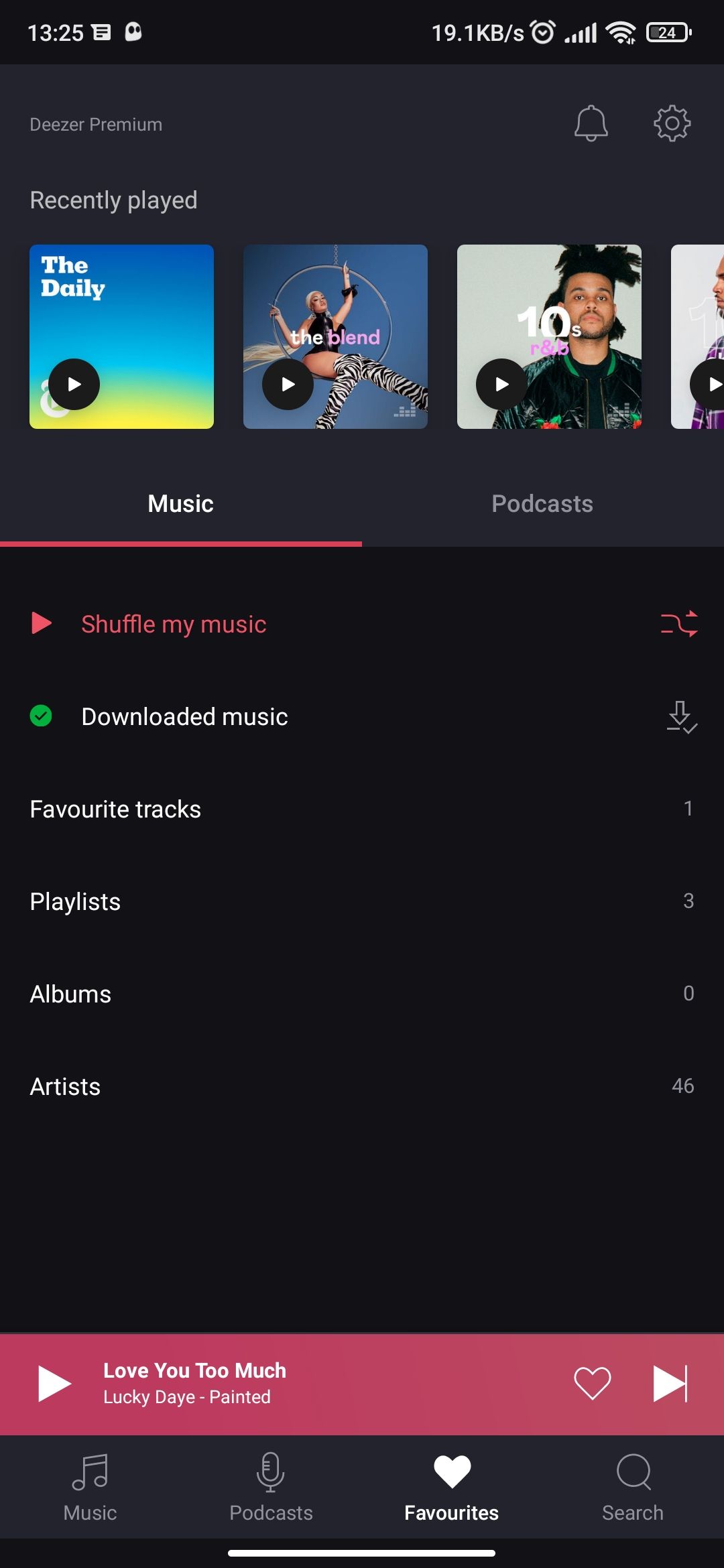Tap Shuffle my music
This screenshot has width=724, height=1568.
173,624
